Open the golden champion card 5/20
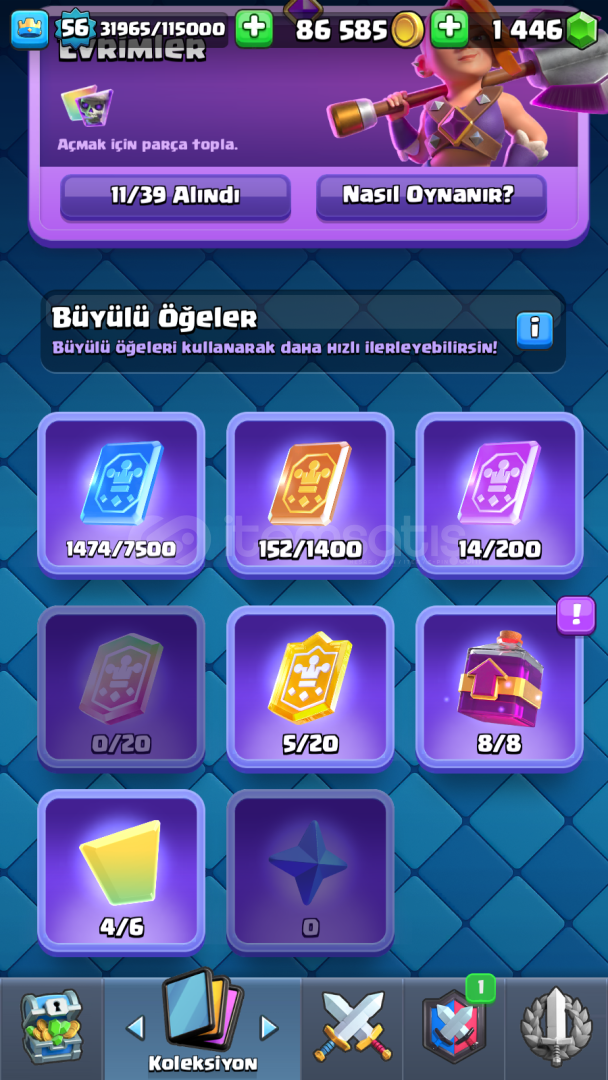The height and width of the screenshot is (1080, 608). pyautogui.click(x=310, y=687)
